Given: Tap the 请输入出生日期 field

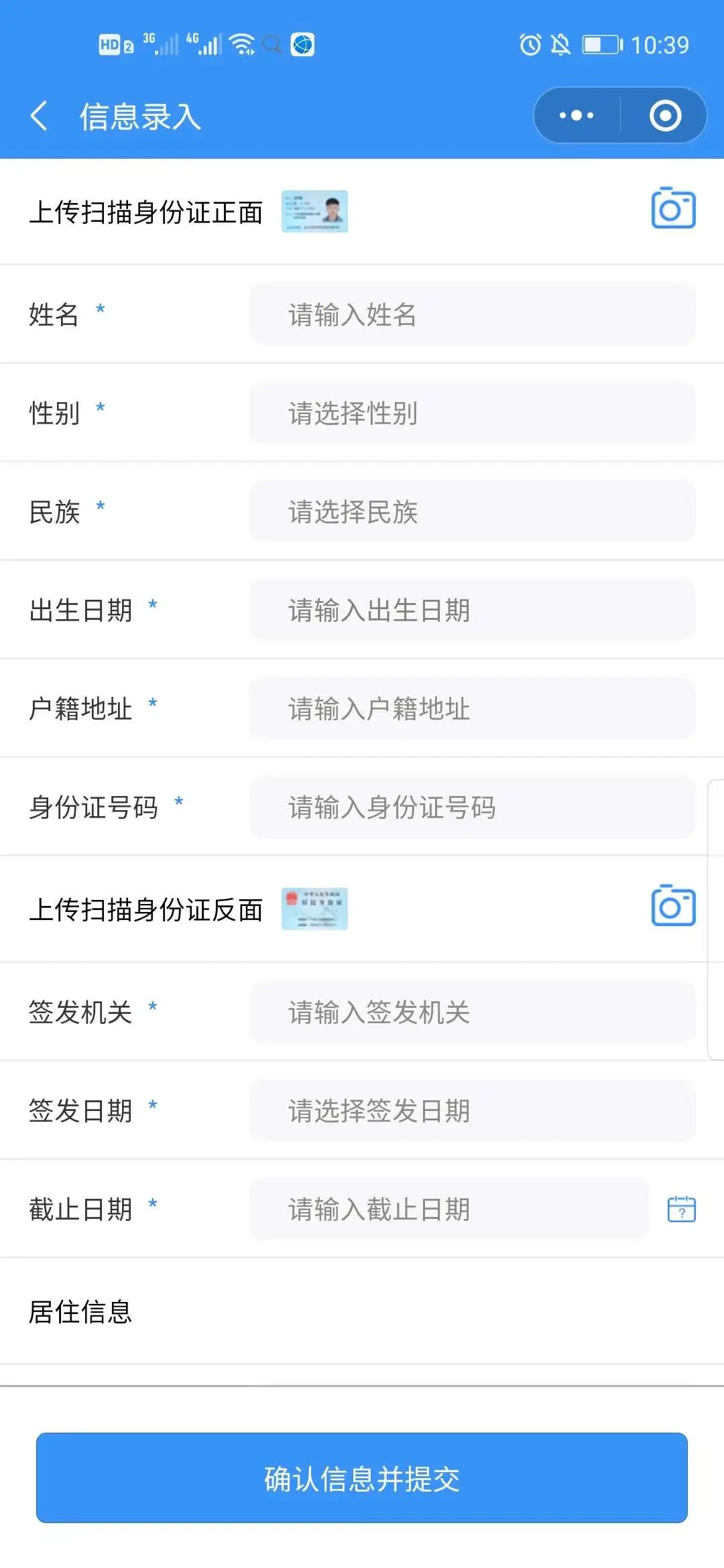Looking at the screenshot, I should (473, 610).
